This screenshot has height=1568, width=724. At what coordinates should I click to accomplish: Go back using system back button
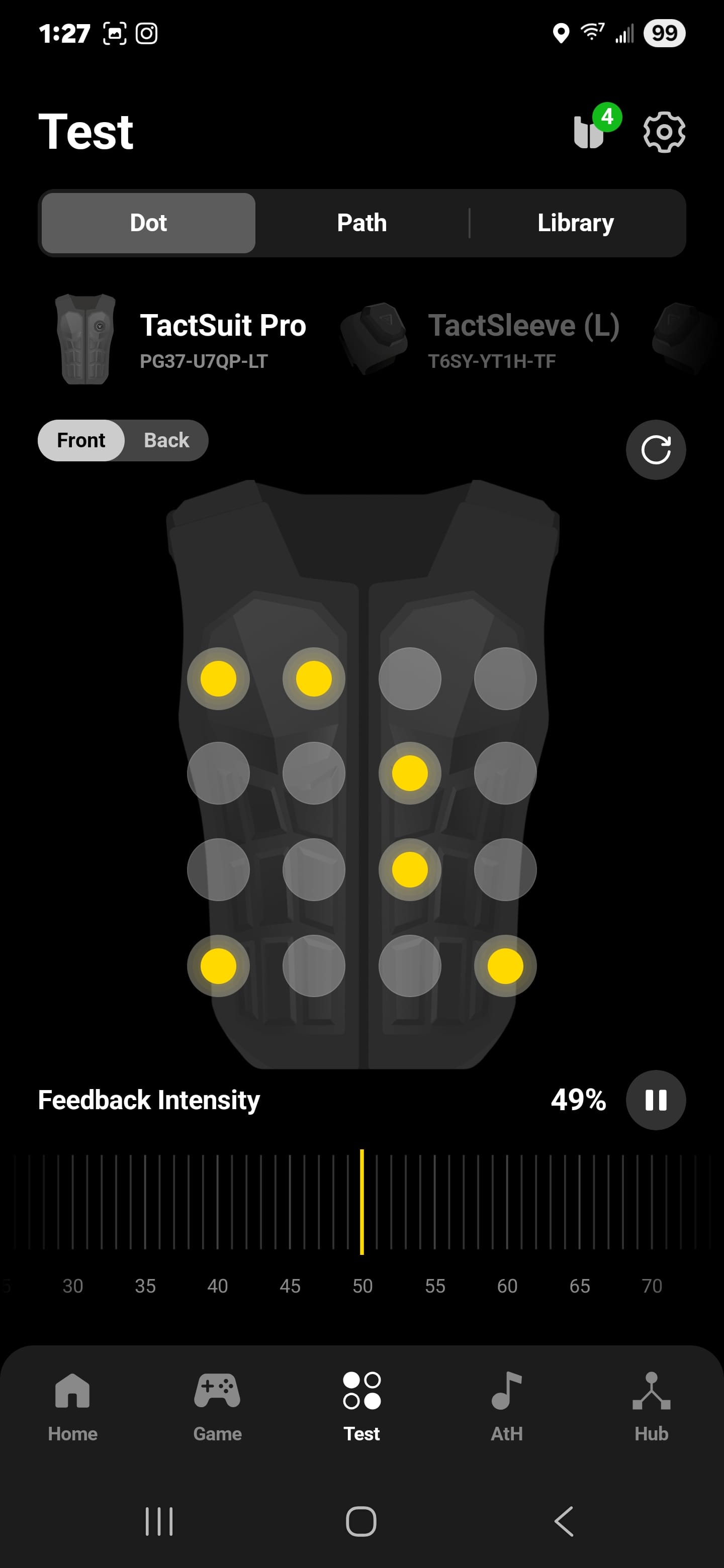pyautogui.click(x=564, y=1521)
